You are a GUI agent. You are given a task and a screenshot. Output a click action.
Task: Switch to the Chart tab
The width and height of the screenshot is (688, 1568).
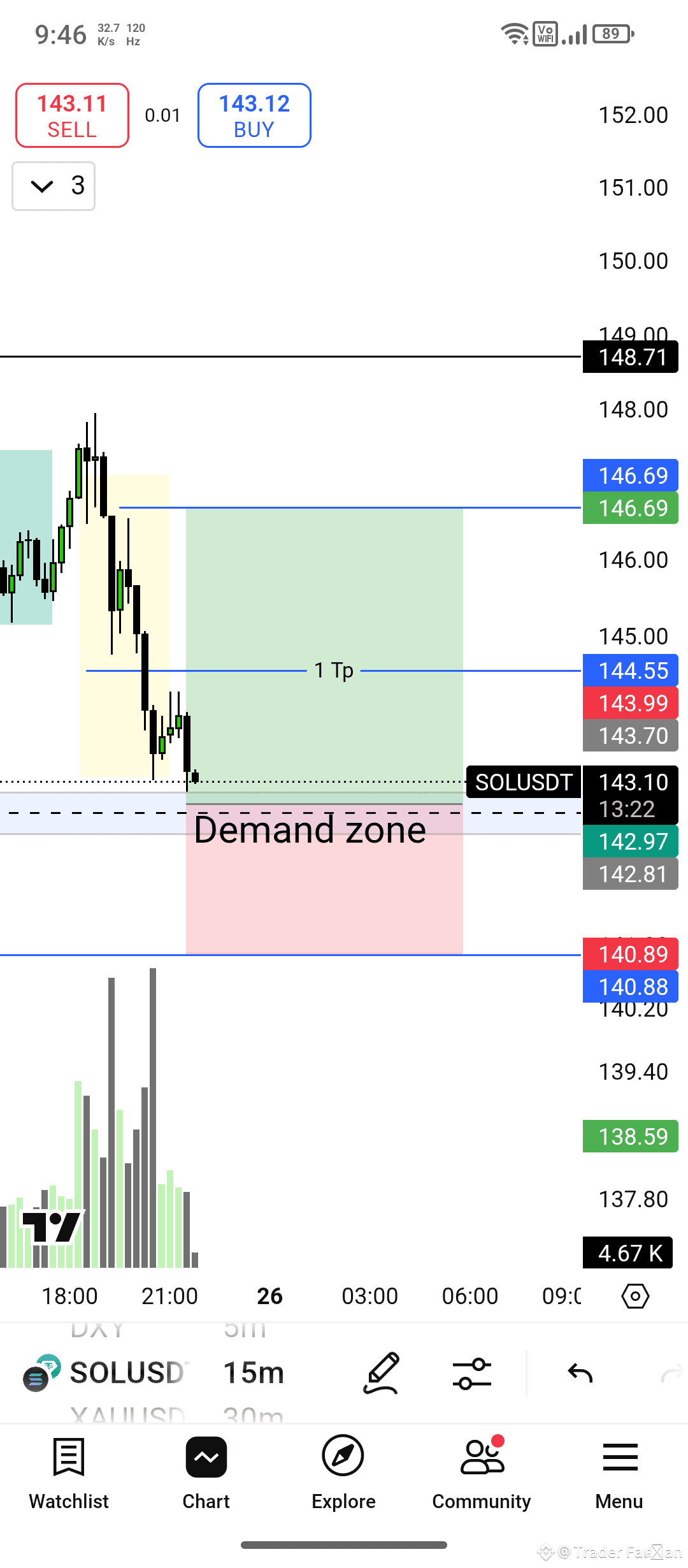coord(206,1474)
